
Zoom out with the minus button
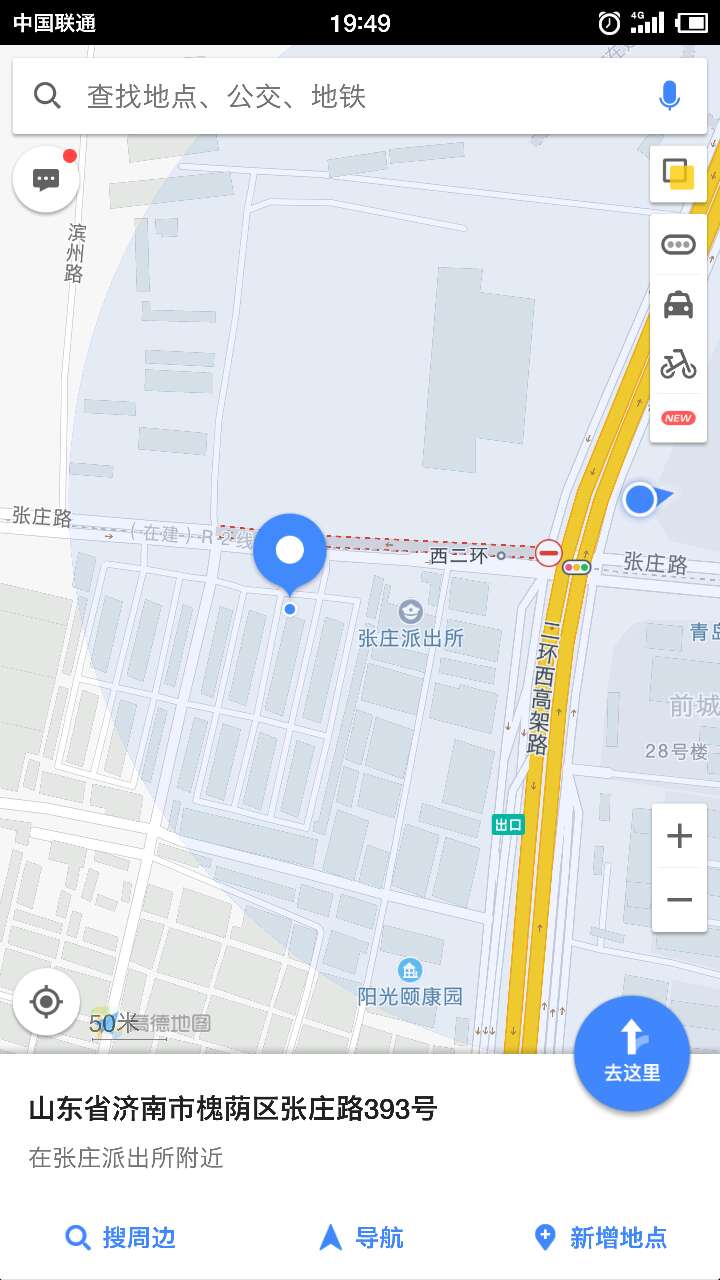[x=679, y=899]
